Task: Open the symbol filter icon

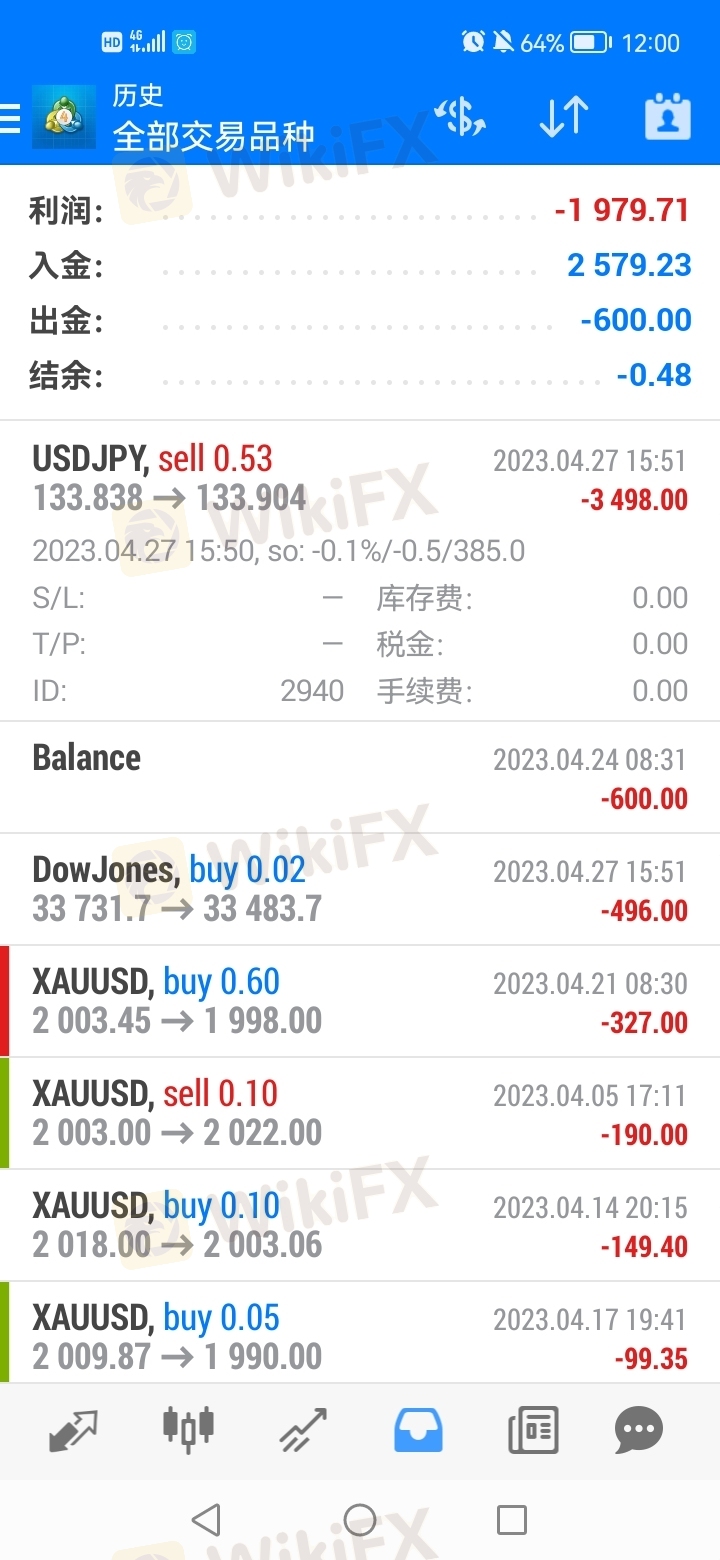Action: (x=460, y=117)
